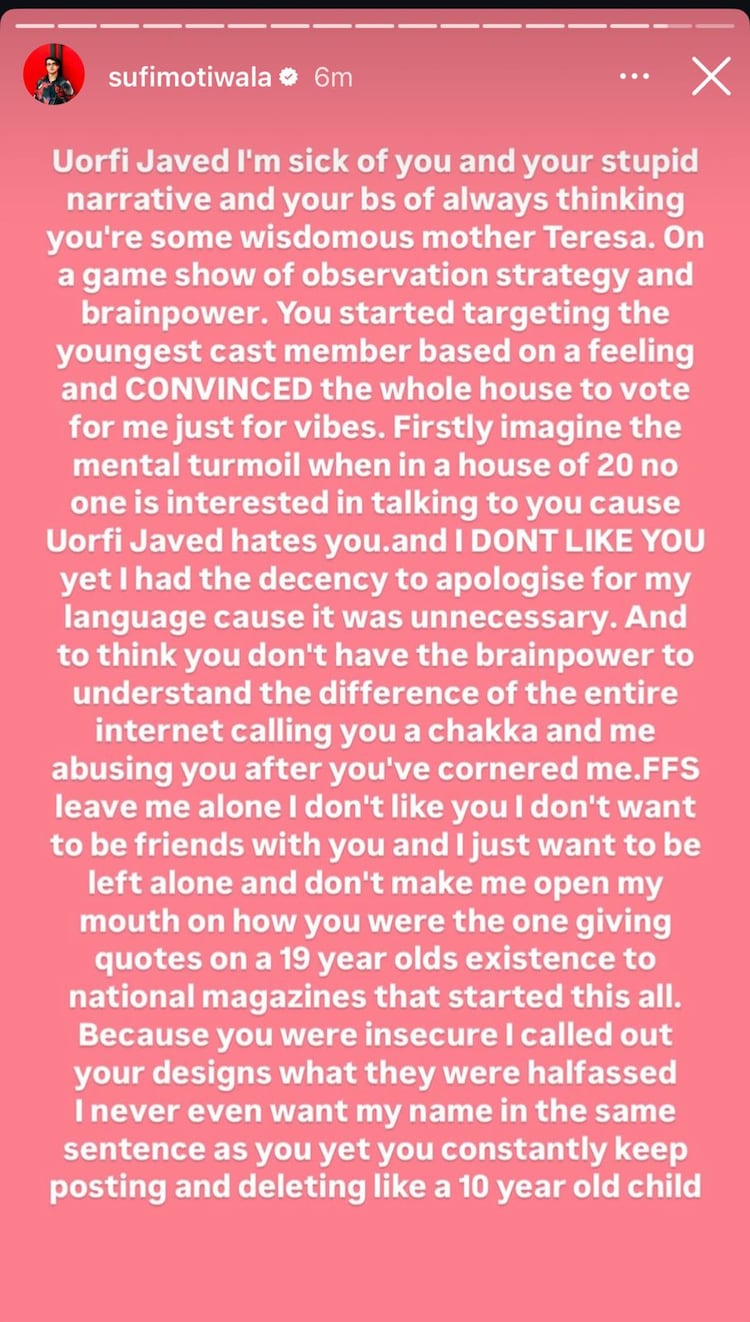
Task: Open the three-dot story options menu
Action: (x=634, y=76)
